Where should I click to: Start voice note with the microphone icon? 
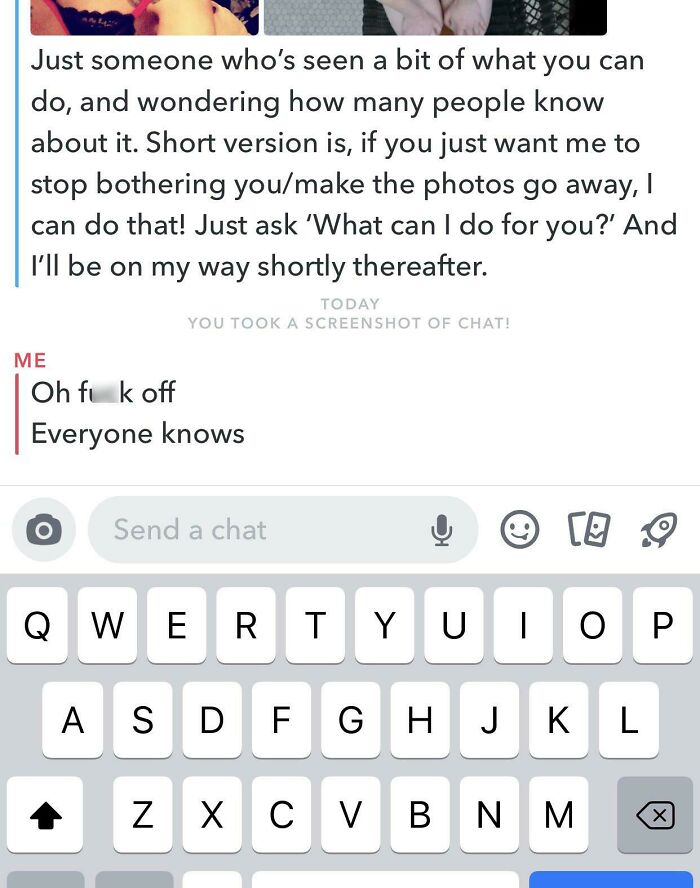coord(441,530)
